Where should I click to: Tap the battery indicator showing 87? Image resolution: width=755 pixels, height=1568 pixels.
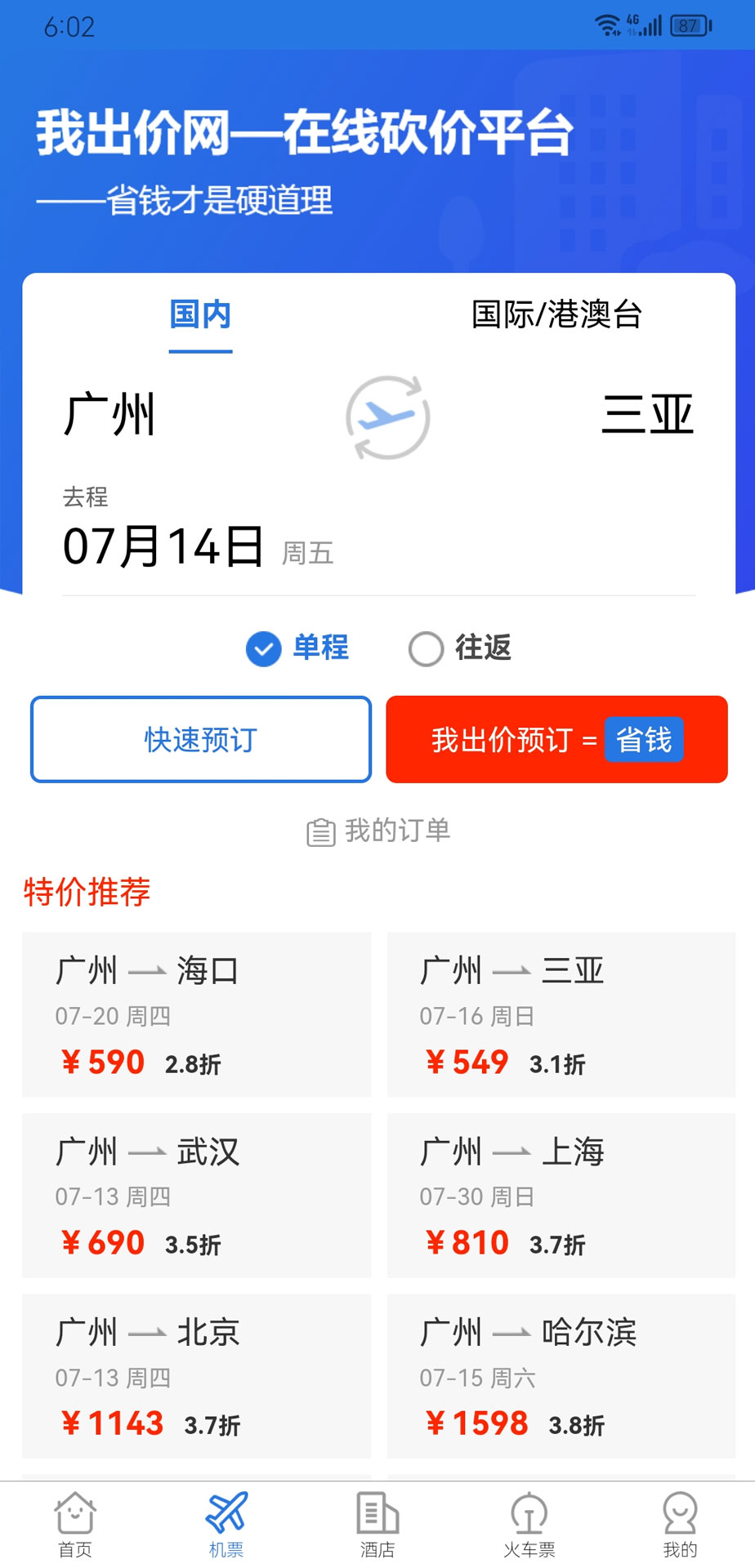point(689,24)
